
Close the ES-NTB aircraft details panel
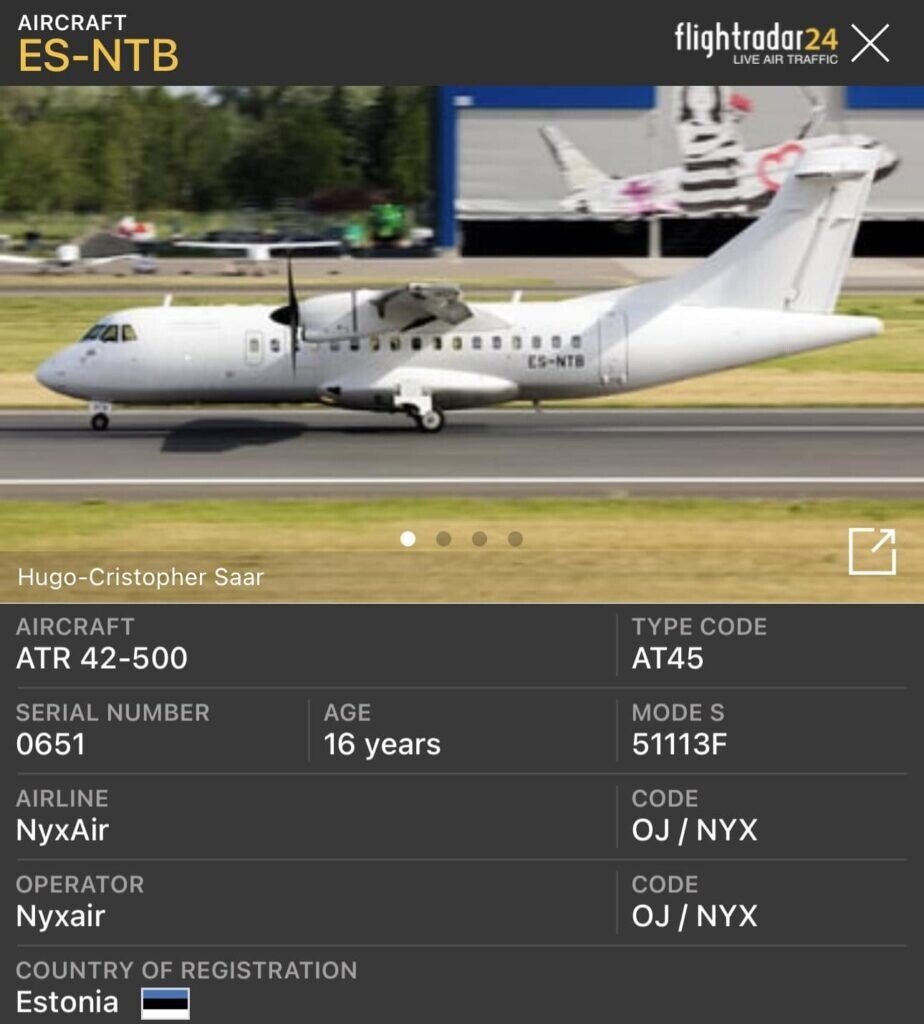[x=869, y=43]
